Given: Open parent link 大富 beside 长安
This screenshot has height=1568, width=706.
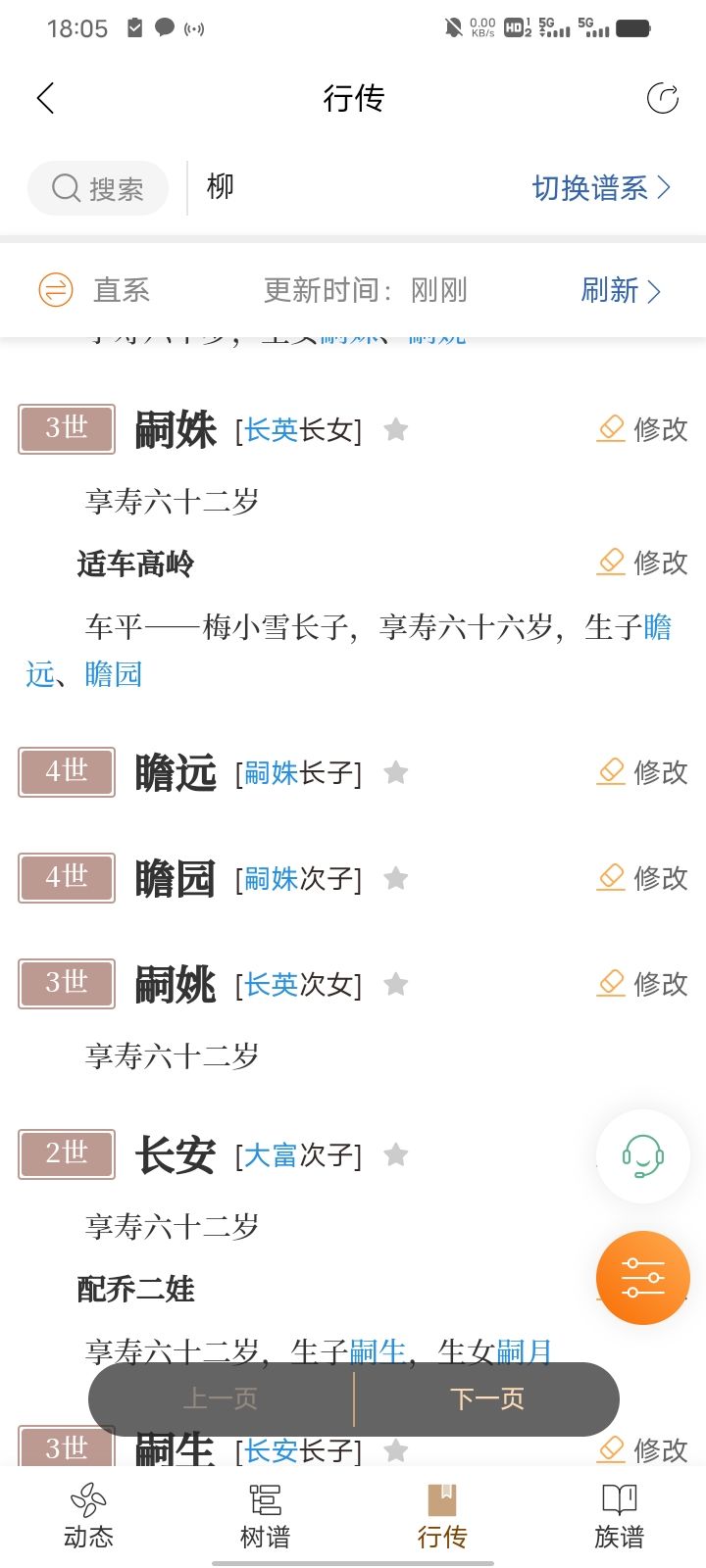Looking at the screenshot, I should pyautogui.click(x=271, y=1155).
